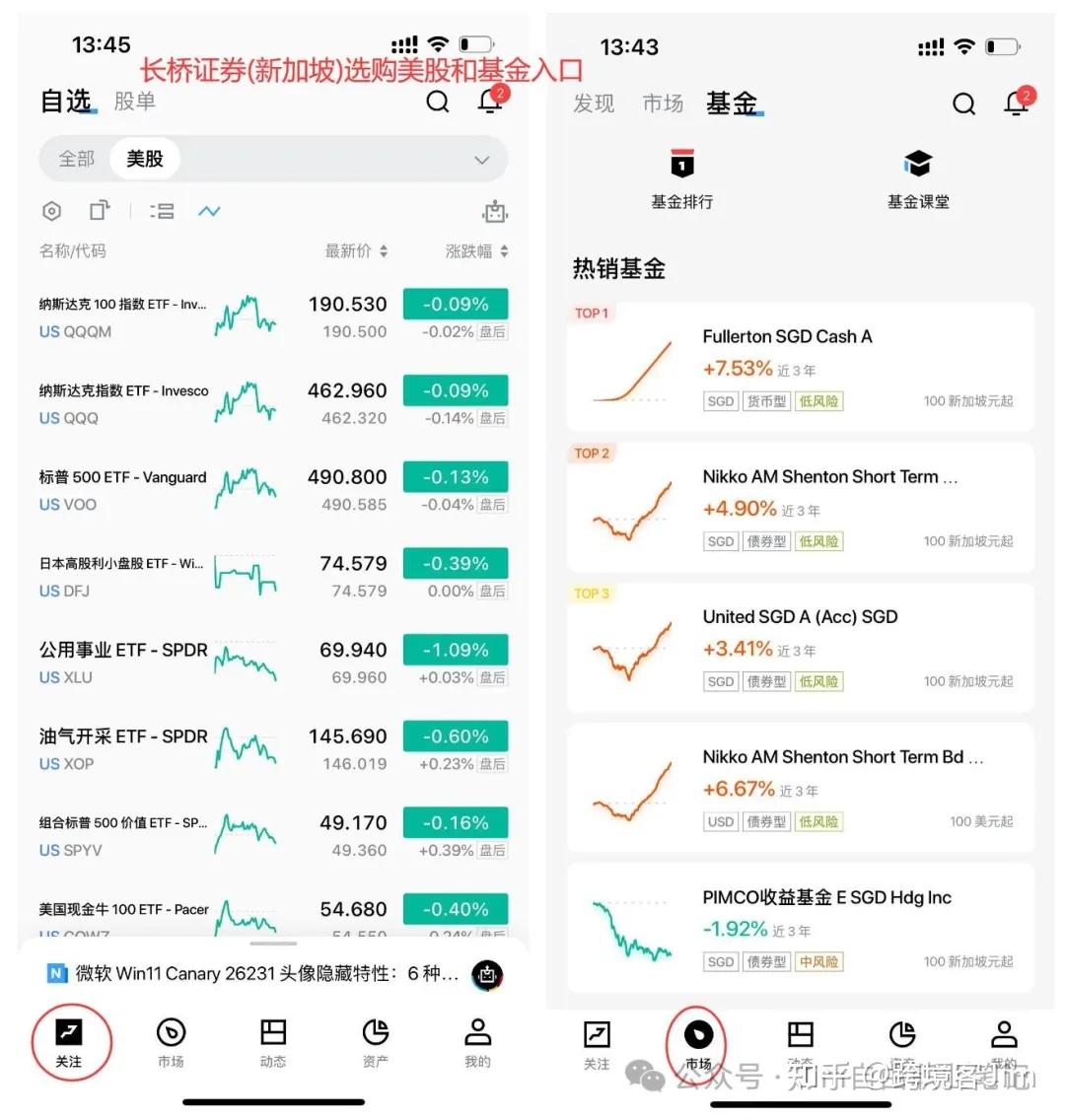
Task: Expand the 美股 market filter dropdown
Action: 481,159
